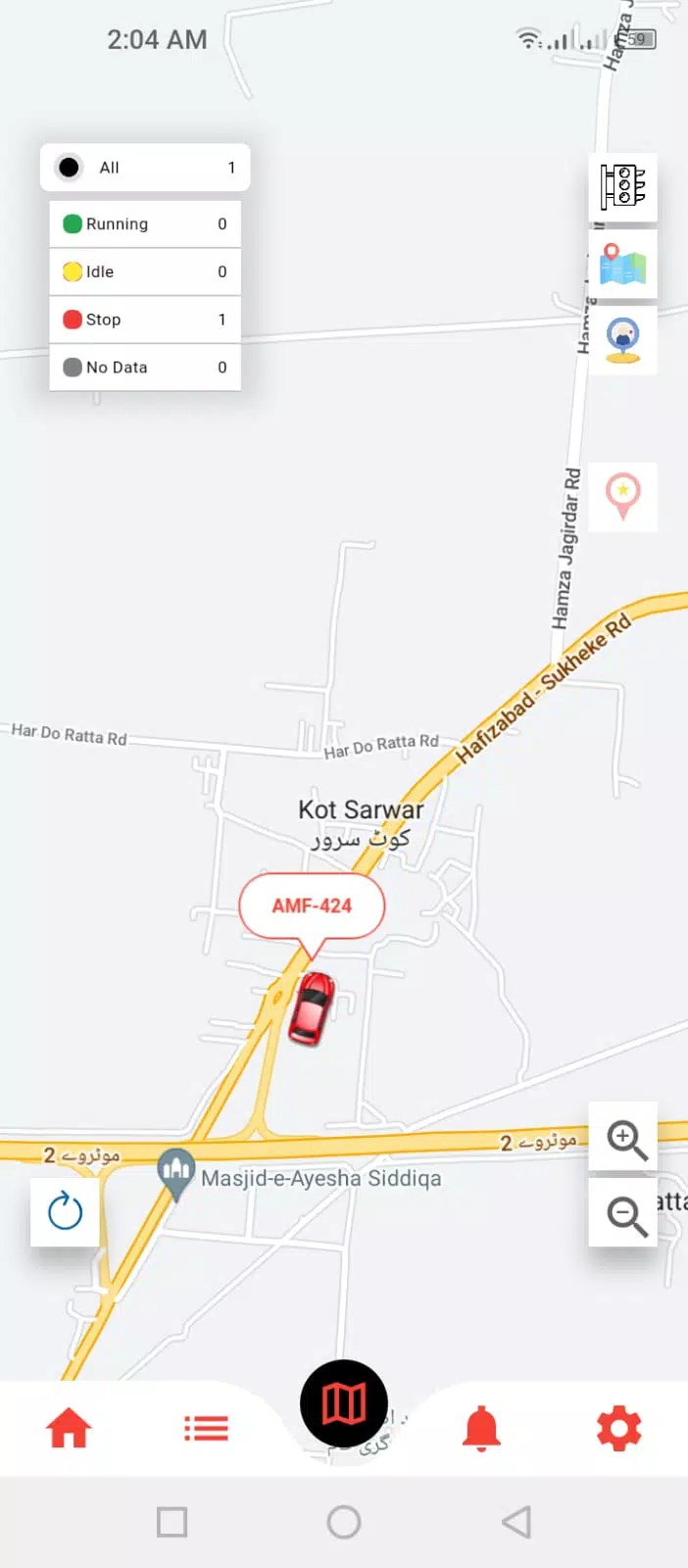The width and height of the screenshot is (688, 1568).
Task: Show vehicles with No Data
Action: click(145, 367)
